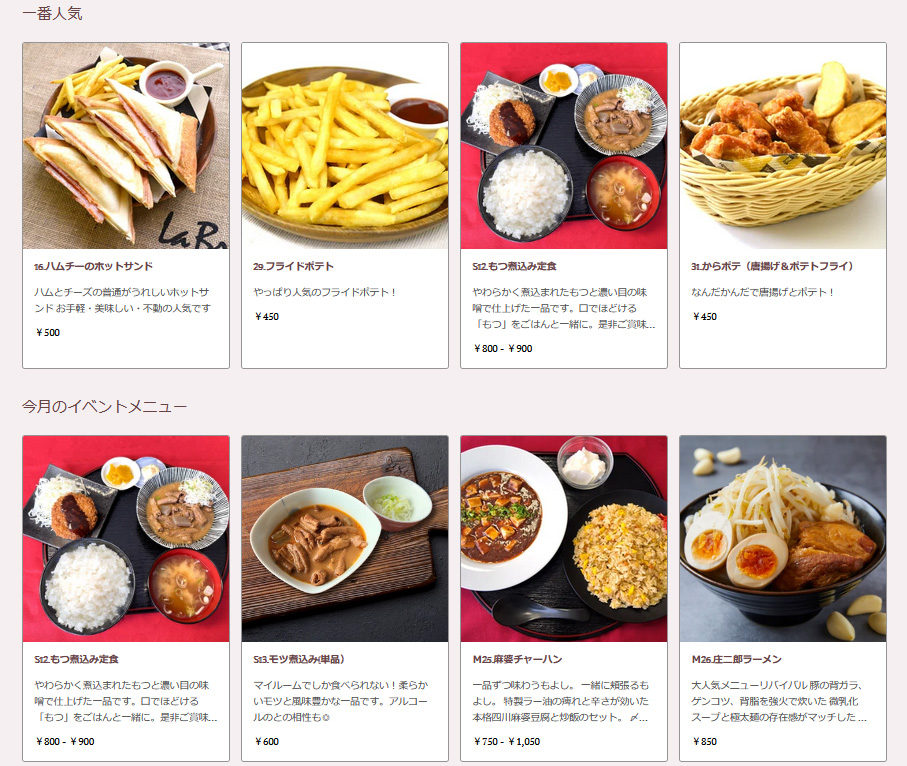Open St2.もつ煮込み定食 under 一番人気
Screen dimensions: 907x766
[x=564, y=205]
